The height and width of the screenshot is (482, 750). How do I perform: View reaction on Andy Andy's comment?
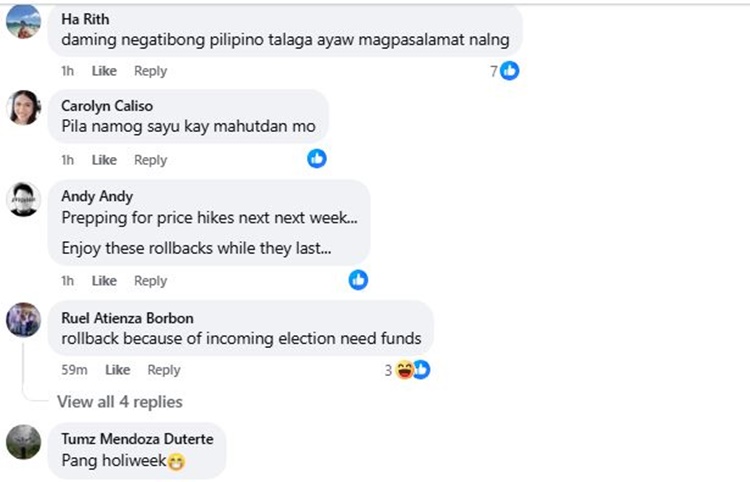coord(358,280)
